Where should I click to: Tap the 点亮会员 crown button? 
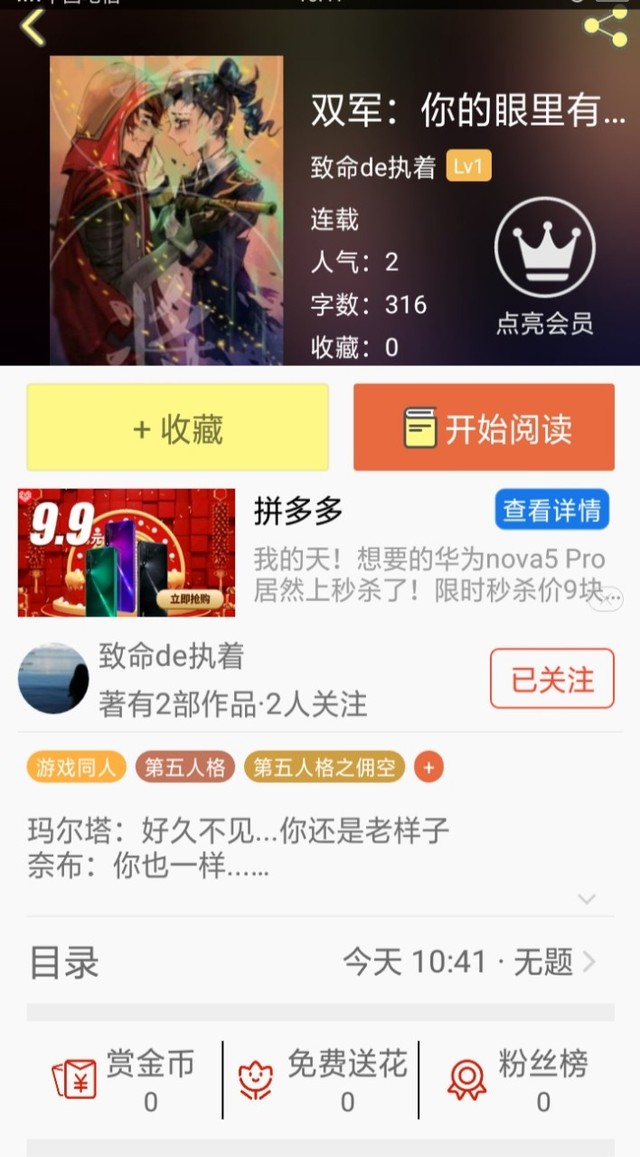(545, 265)
